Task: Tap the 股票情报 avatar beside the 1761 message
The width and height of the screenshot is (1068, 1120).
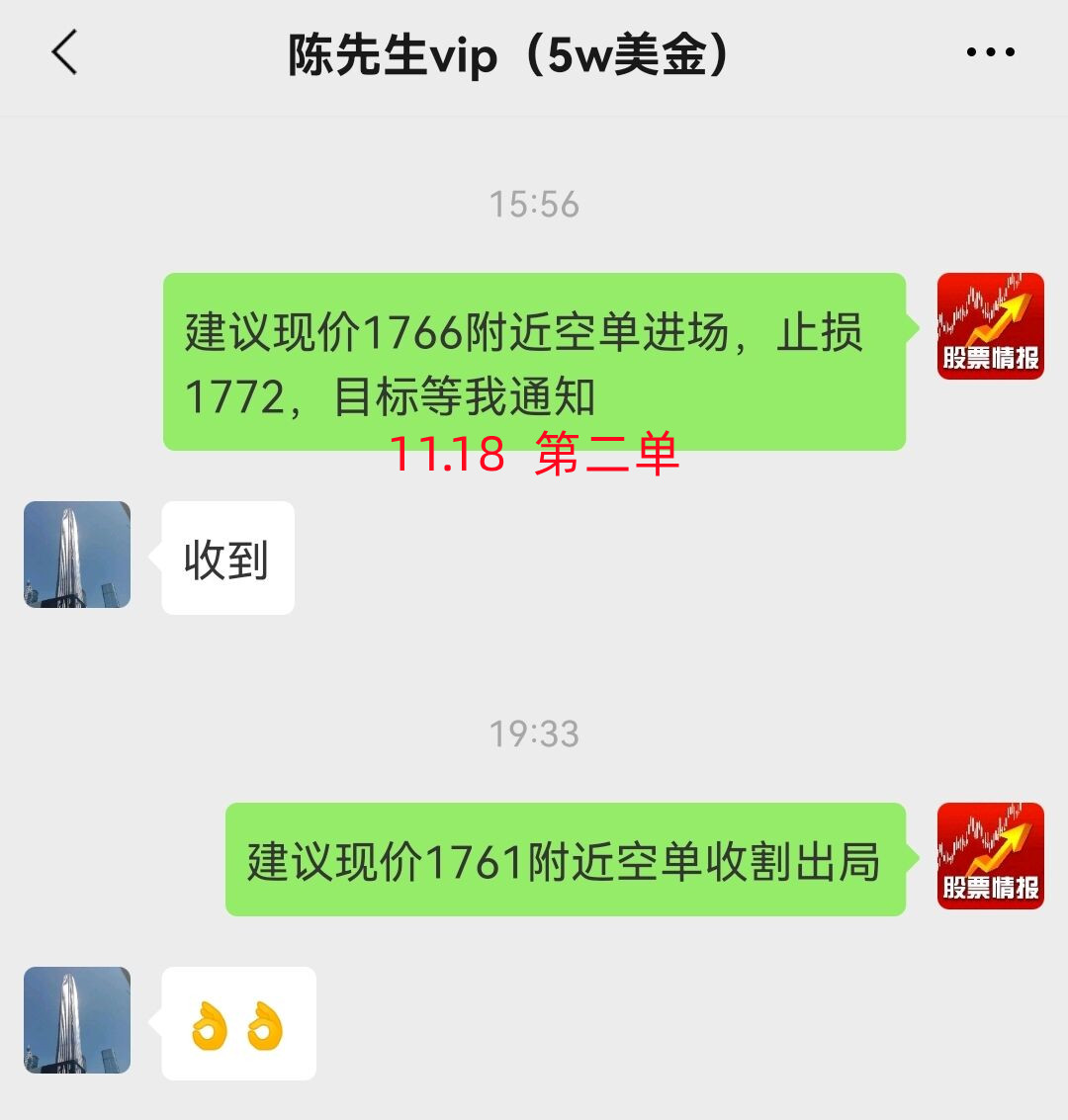Action: pos(990,856)
